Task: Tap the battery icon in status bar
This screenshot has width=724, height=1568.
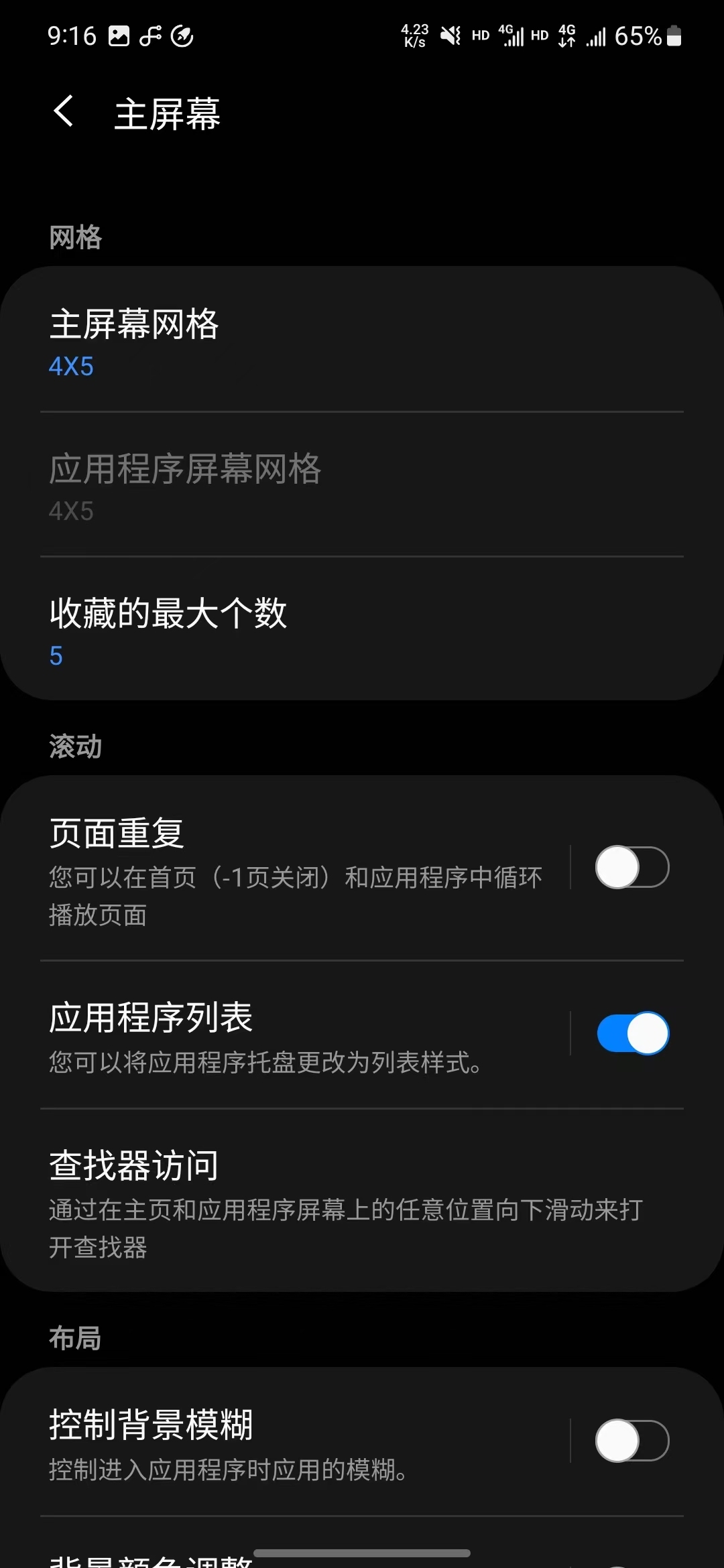Action: [x=674, y=37]
